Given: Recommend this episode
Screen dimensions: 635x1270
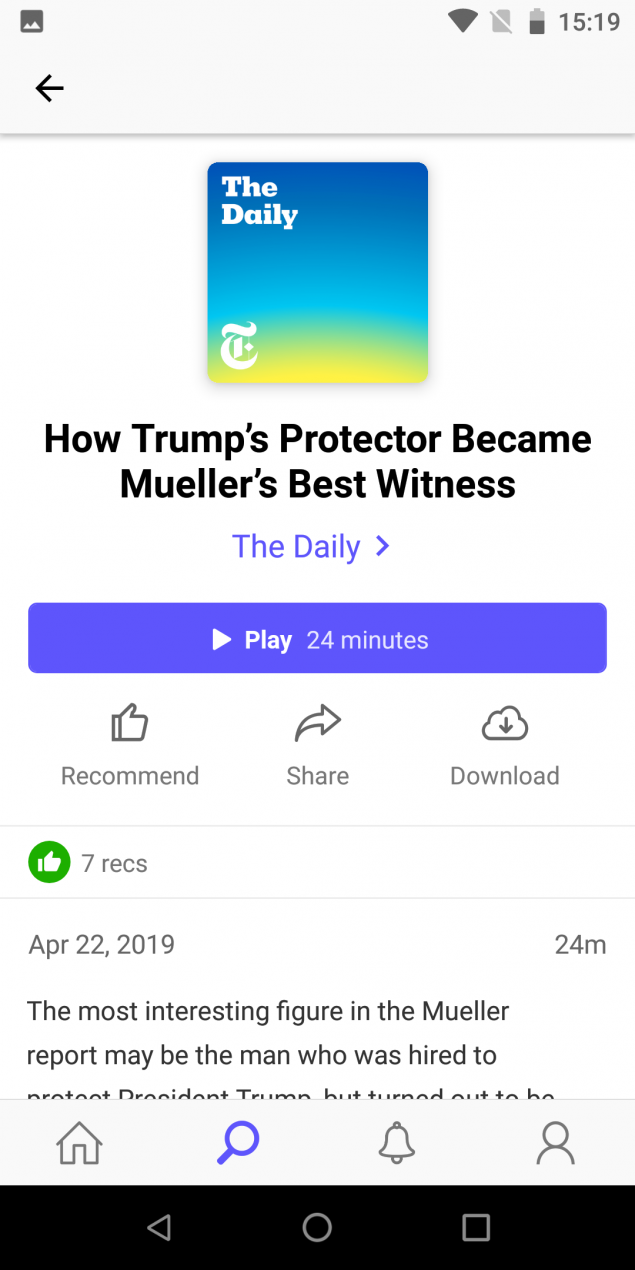Looking at the screenshot, I should 130,745.
